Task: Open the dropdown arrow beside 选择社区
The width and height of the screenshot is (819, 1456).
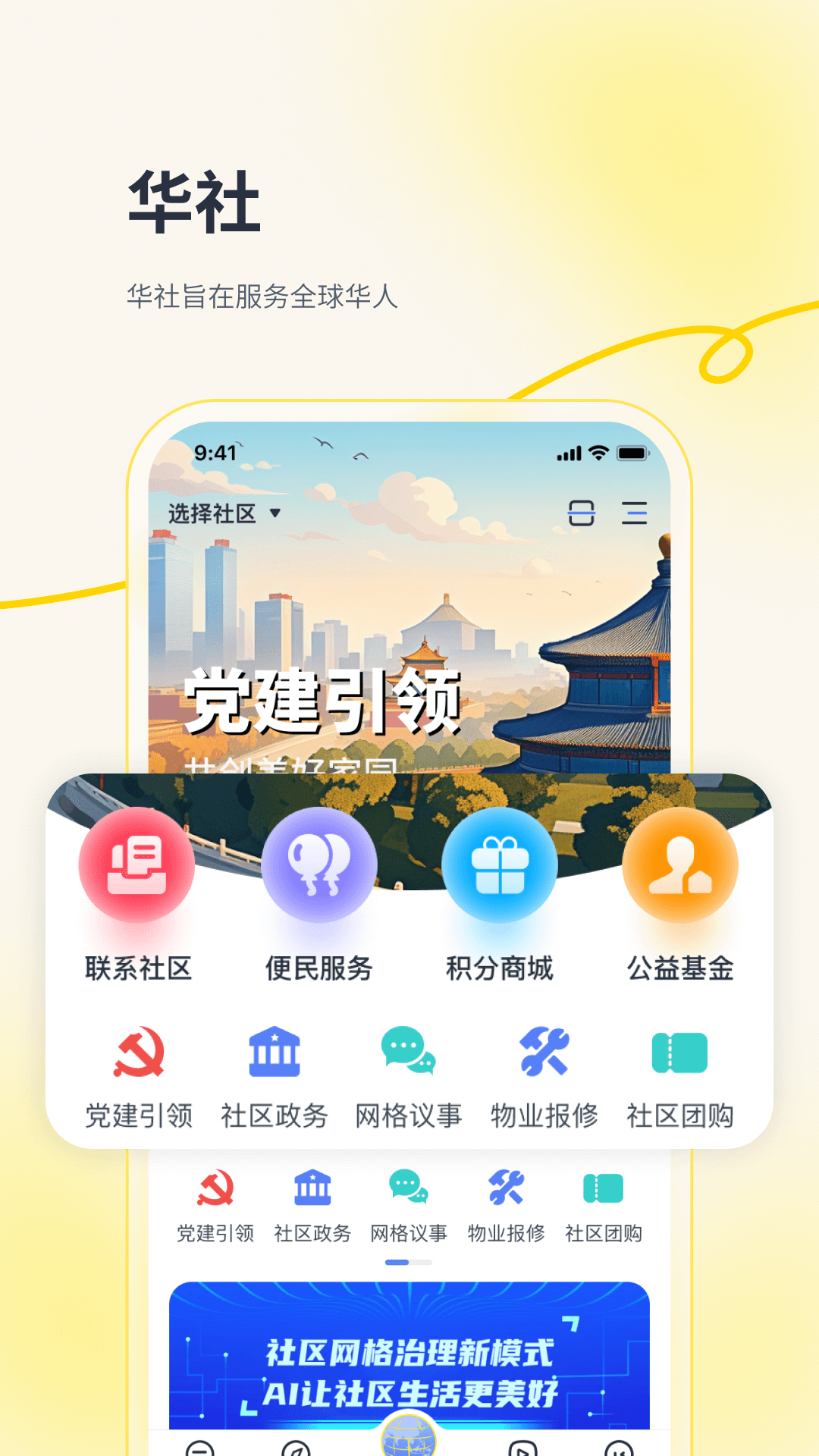Action: pos(273,512)
